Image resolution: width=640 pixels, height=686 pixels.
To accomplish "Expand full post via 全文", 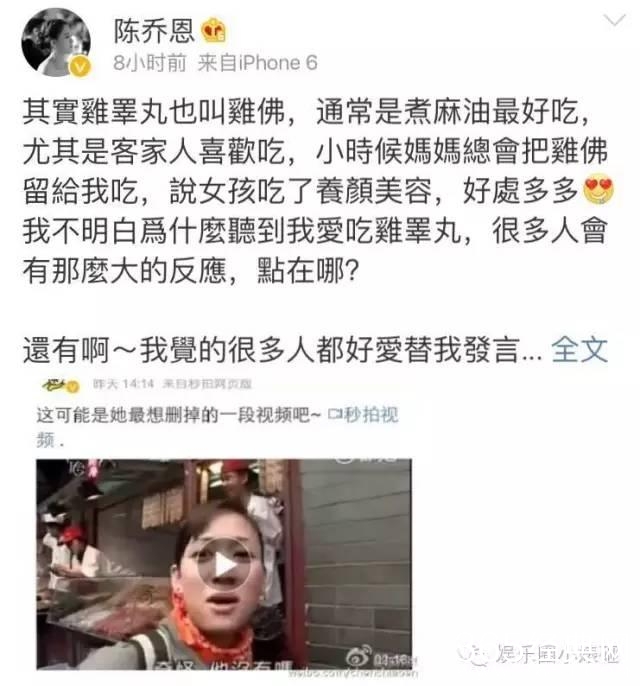I will pyautogui.click(x=579, y=348).
